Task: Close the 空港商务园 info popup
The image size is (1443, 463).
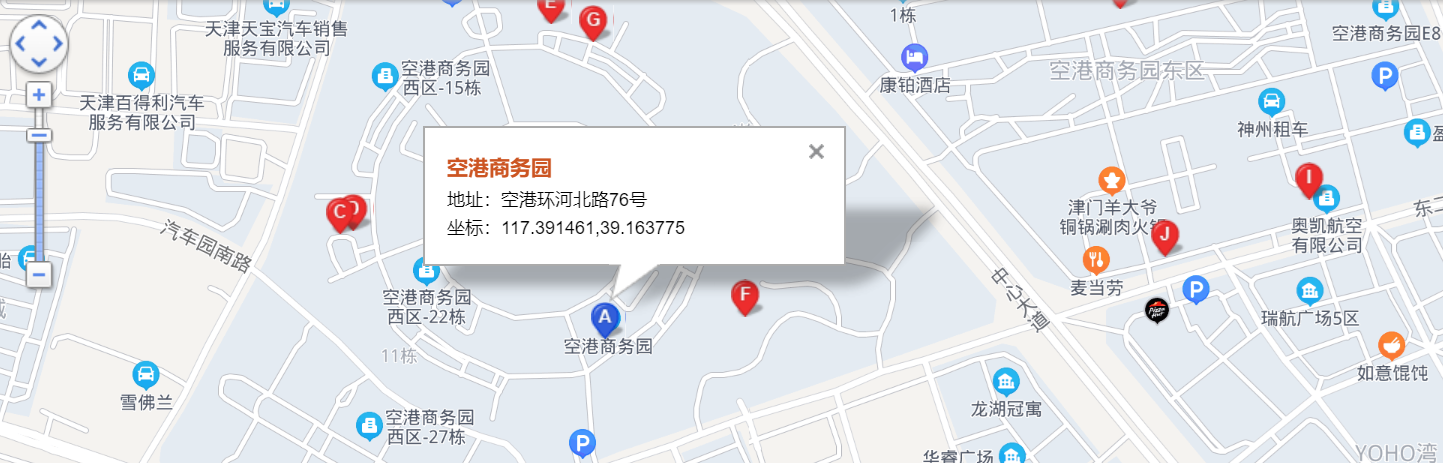Action: click(x=816, y=152)
